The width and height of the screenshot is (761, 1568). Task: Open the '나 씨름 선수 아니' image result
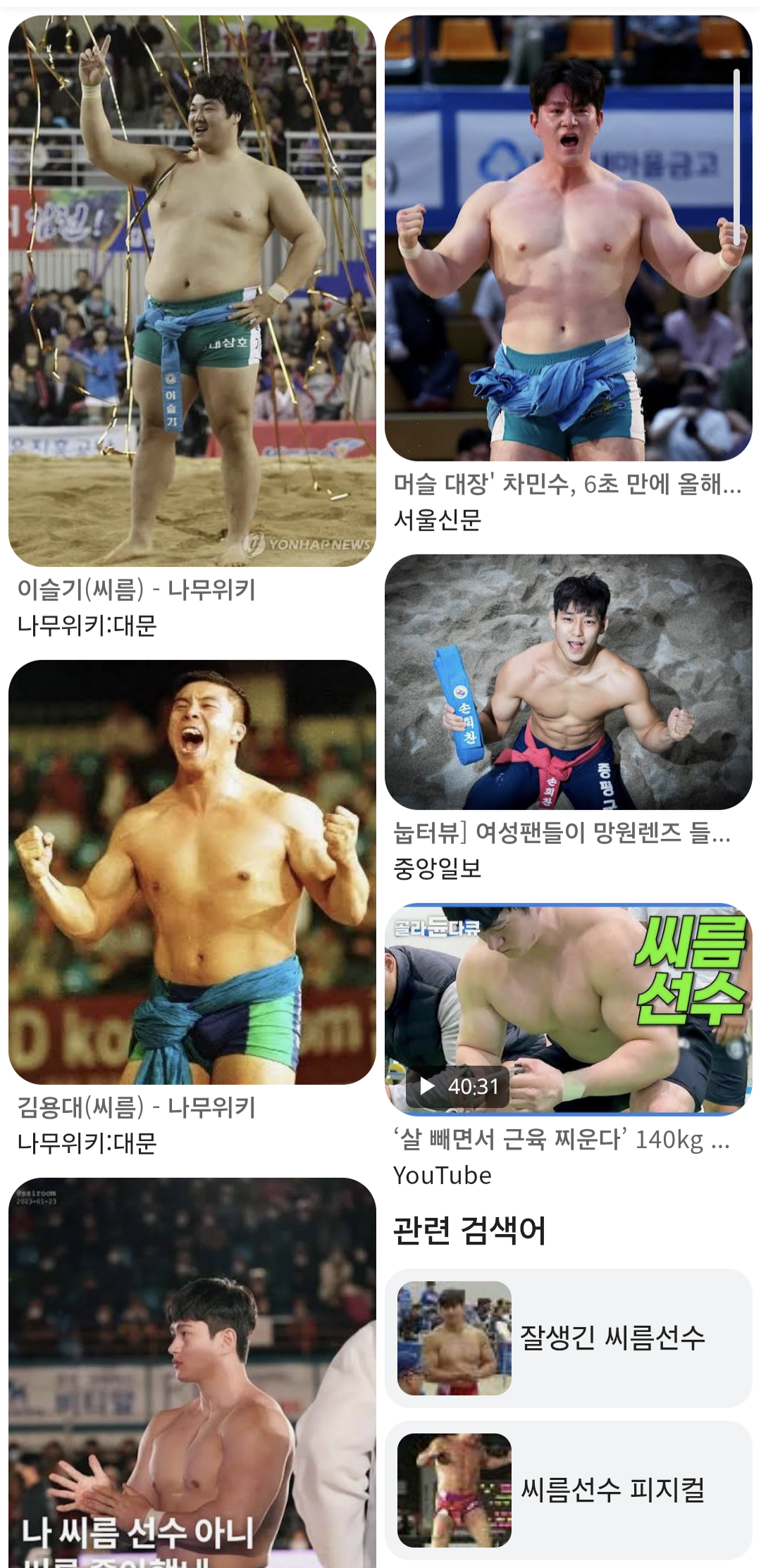pyautogui.click(x=192, y=1374)
